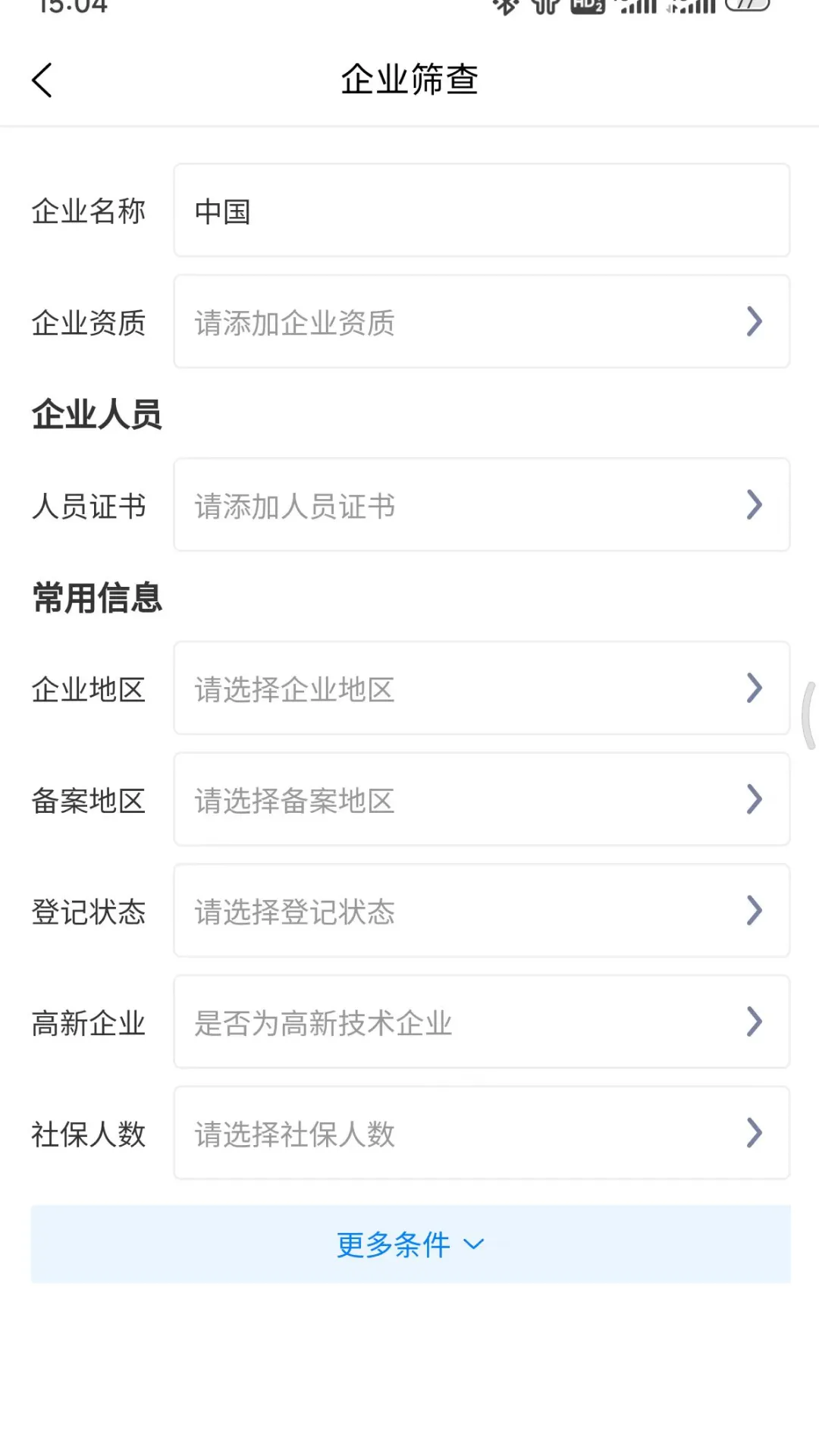Open the 企业资质 selection panel
Screen dimensions: 819x1456
pyautogui.click(x=753, y=322)
